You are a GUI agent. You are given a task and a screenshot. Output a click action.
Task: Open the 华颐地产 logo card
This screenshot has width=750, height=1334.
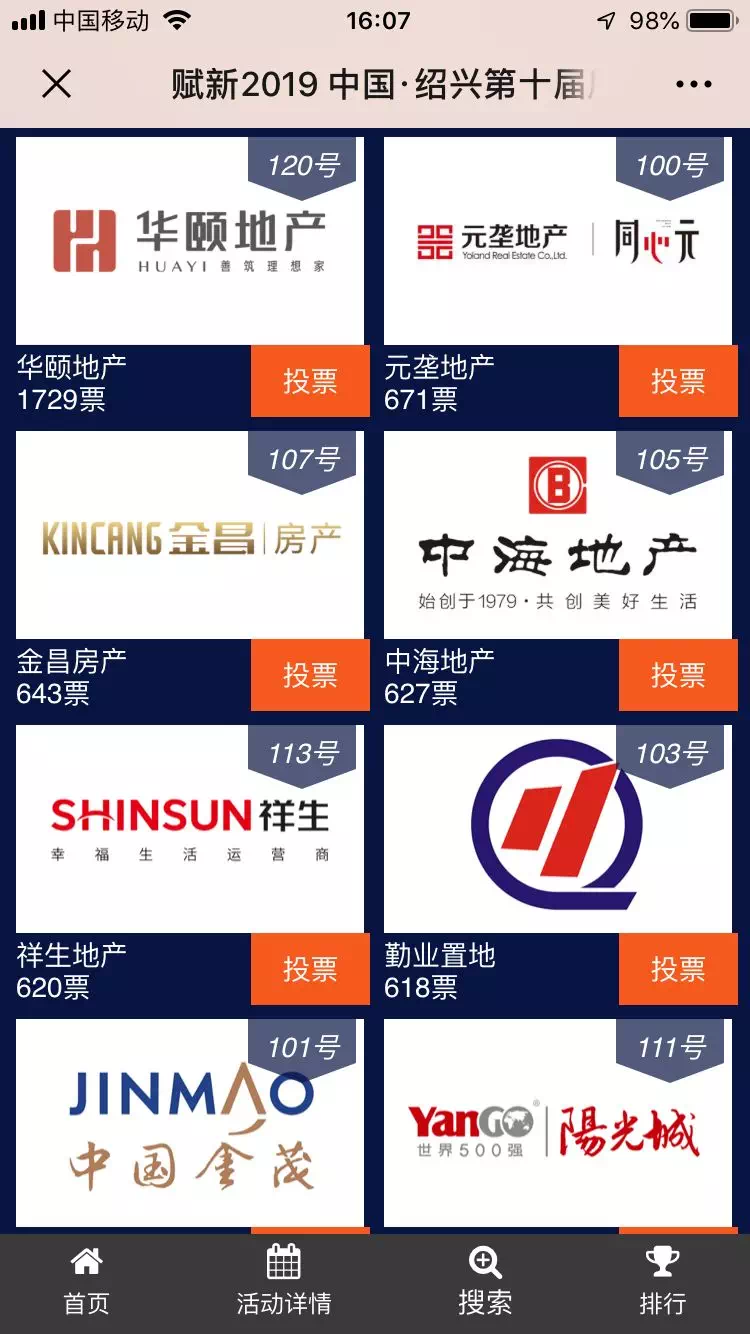(x=190, y=241)
